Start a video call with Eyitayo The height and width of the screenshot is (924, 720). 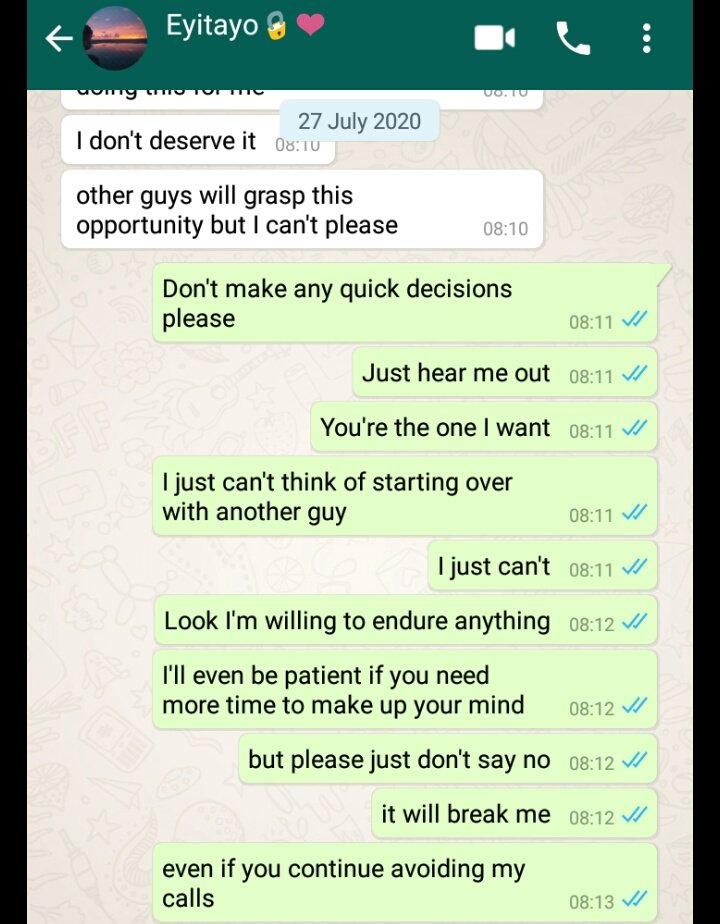tap(494, 39)
